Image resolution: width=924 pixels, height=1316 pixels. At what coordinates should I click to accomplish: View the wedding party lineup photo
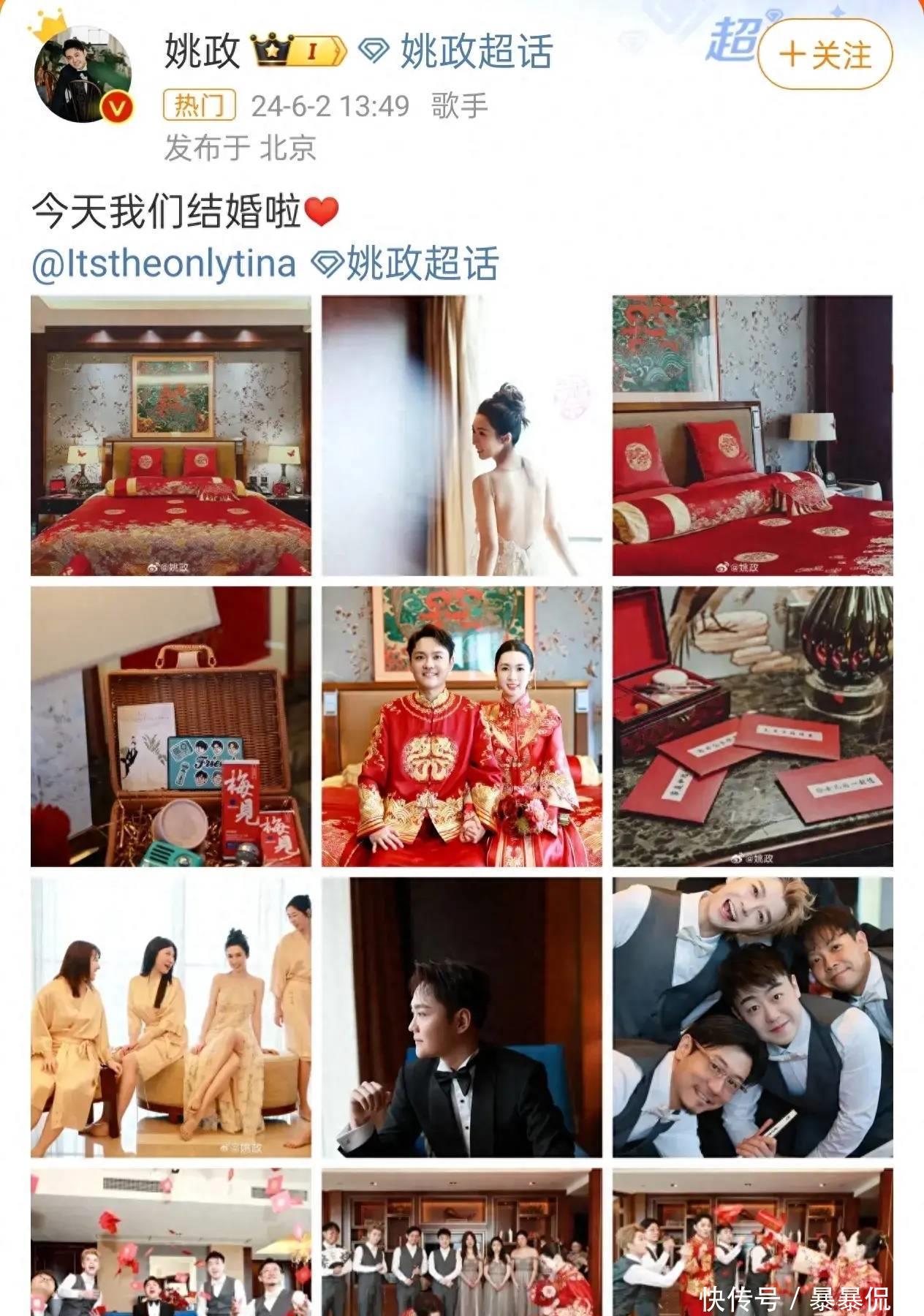point(461,1241)
